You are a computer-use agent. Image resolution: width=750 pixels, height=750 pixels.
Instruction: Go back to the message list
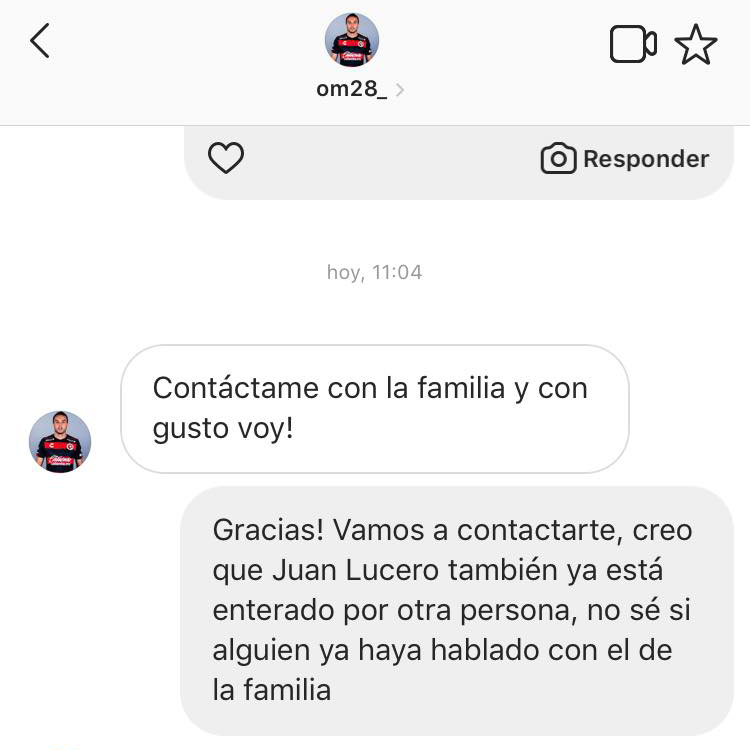[x=40, y=42]
